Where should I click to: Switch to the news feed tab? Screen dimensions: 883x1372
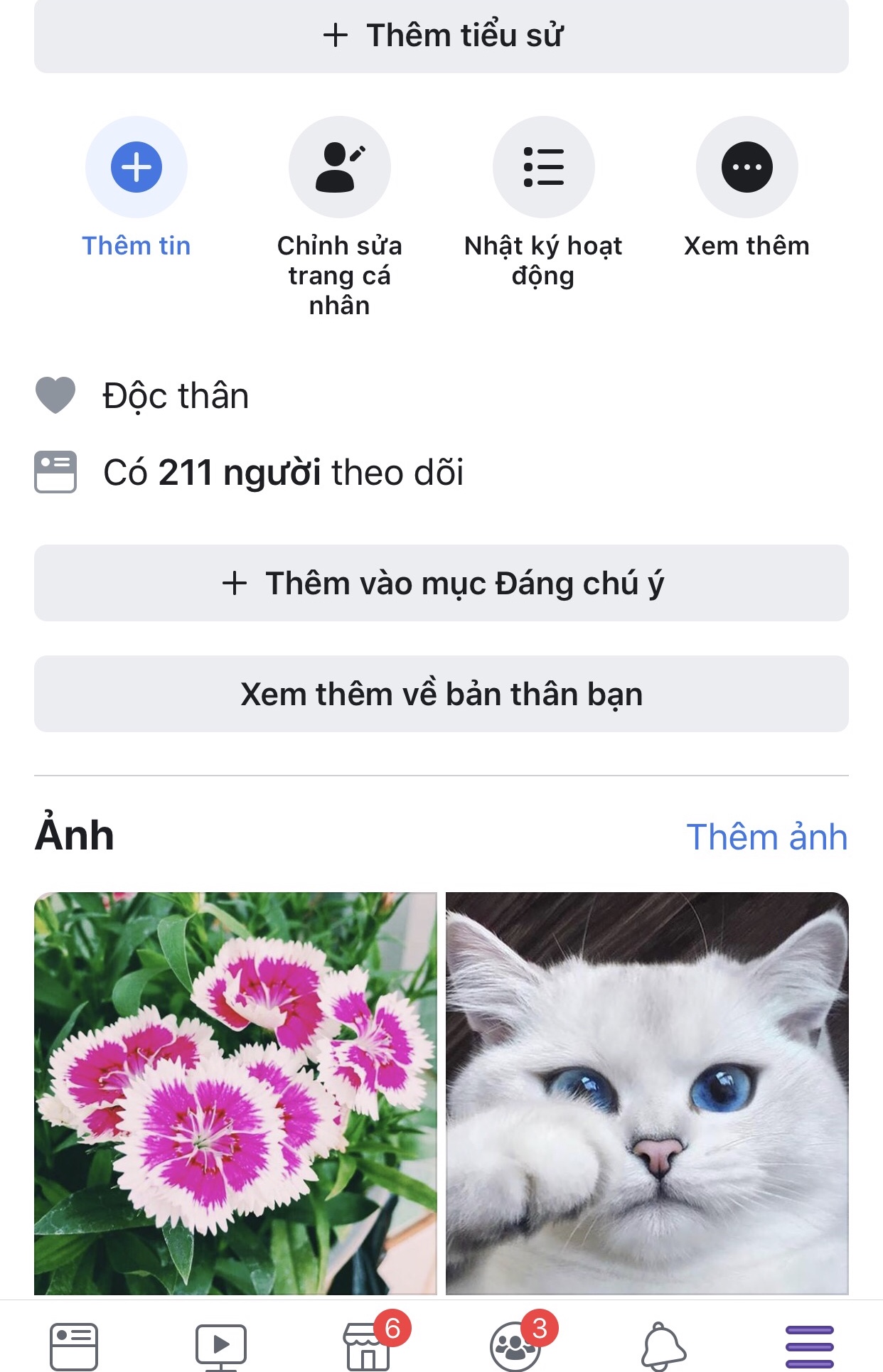[x=74, y=1345]
